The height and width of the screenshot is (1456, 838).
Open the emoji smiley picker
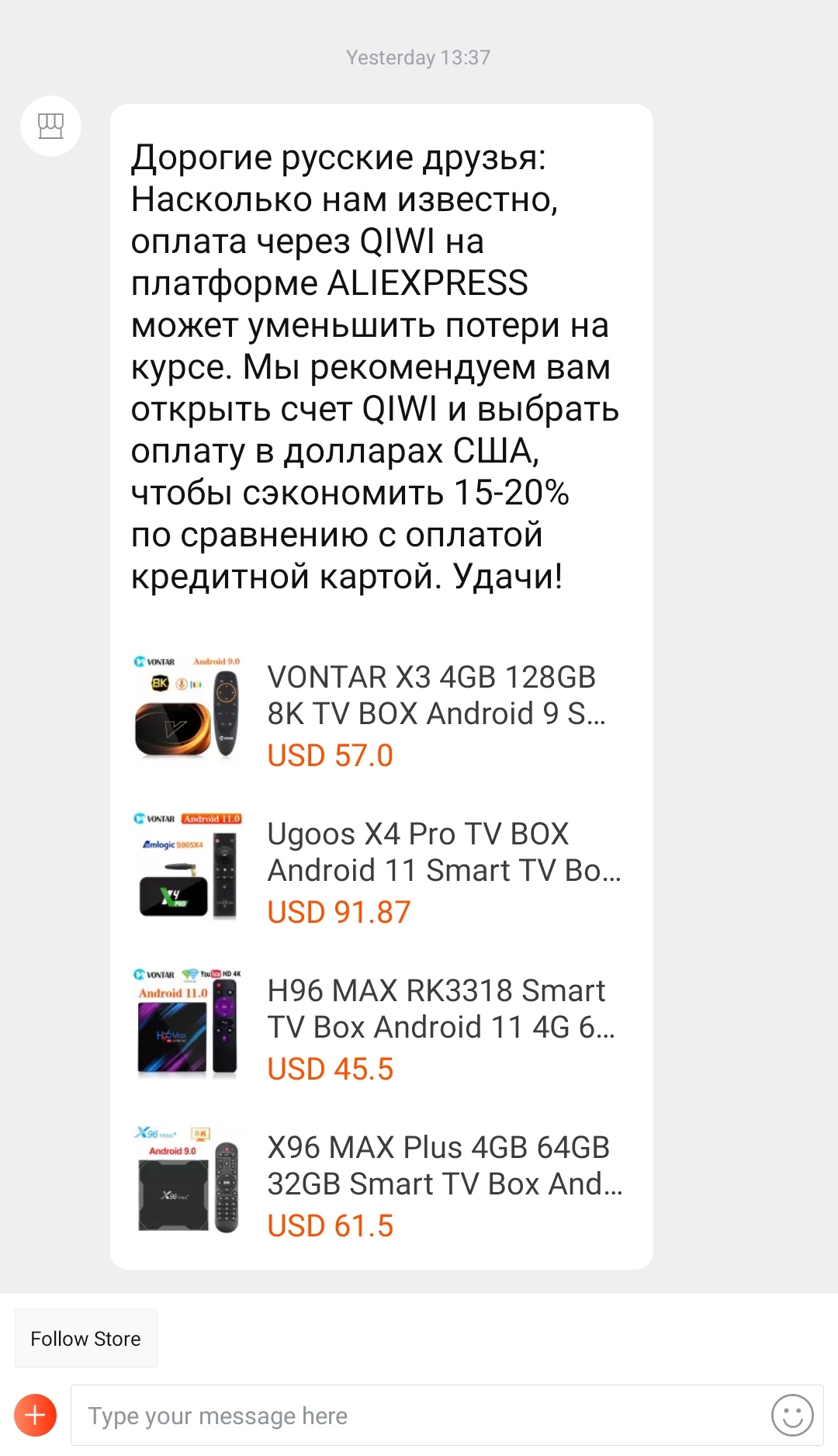coord(791,1415)
